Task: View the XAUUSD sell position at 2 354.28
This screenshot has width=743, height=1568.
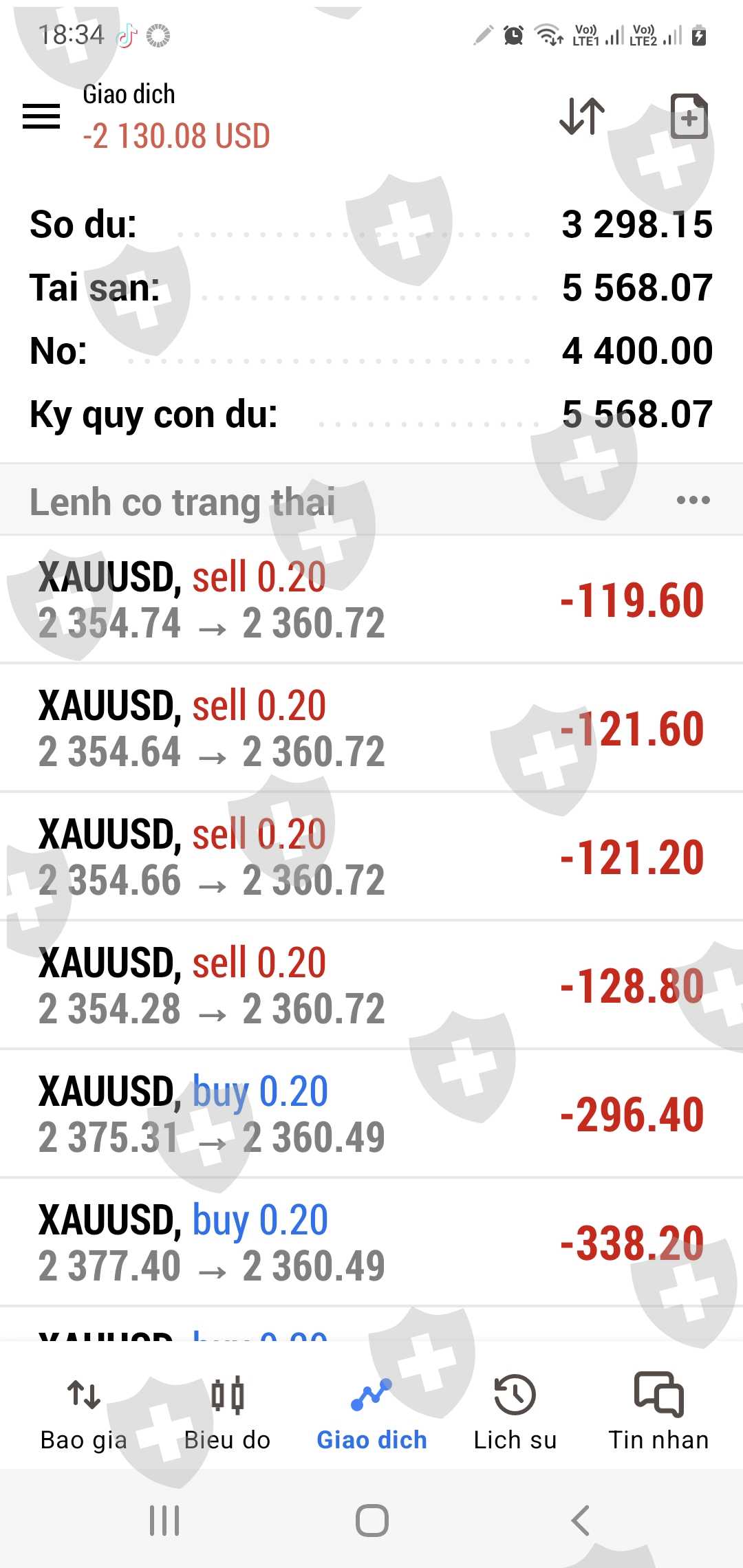Action: (x=371, y=985)
